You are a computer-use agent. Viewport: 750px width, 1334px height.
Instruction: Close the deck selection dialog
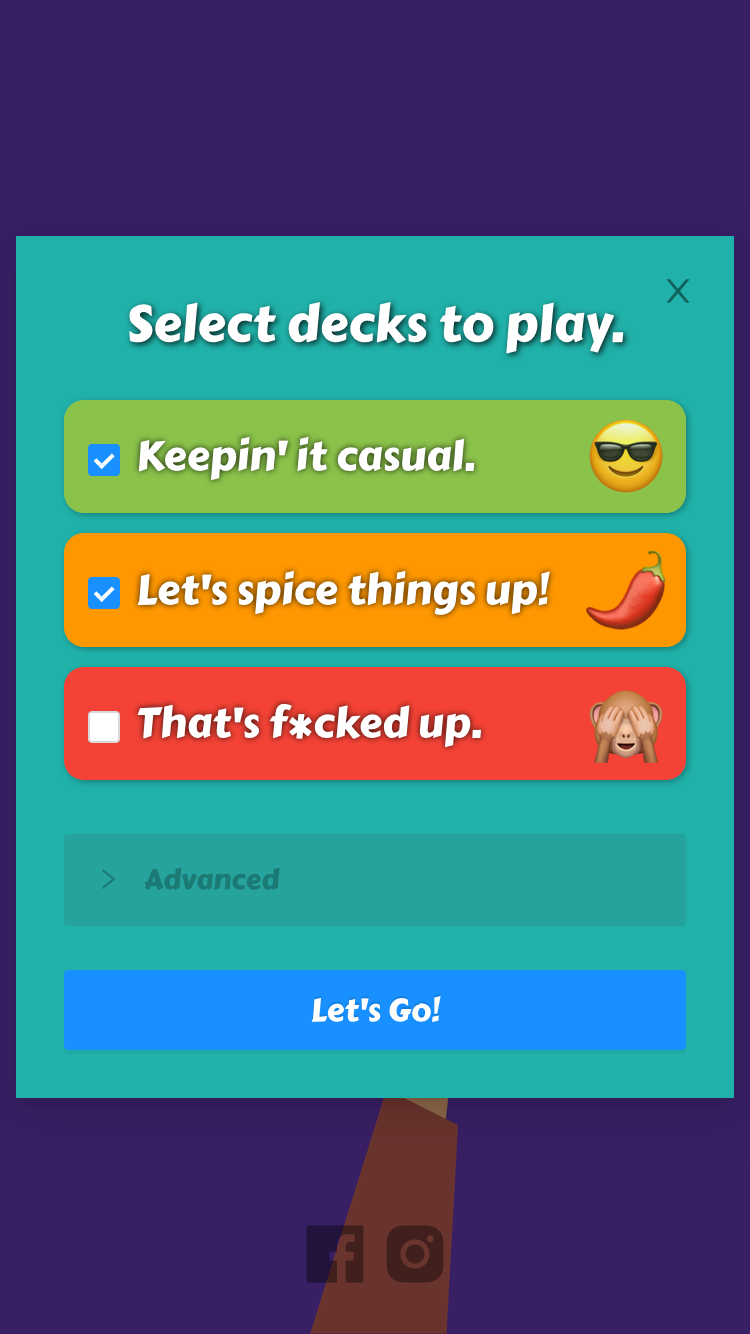click(x=678, y=291)
